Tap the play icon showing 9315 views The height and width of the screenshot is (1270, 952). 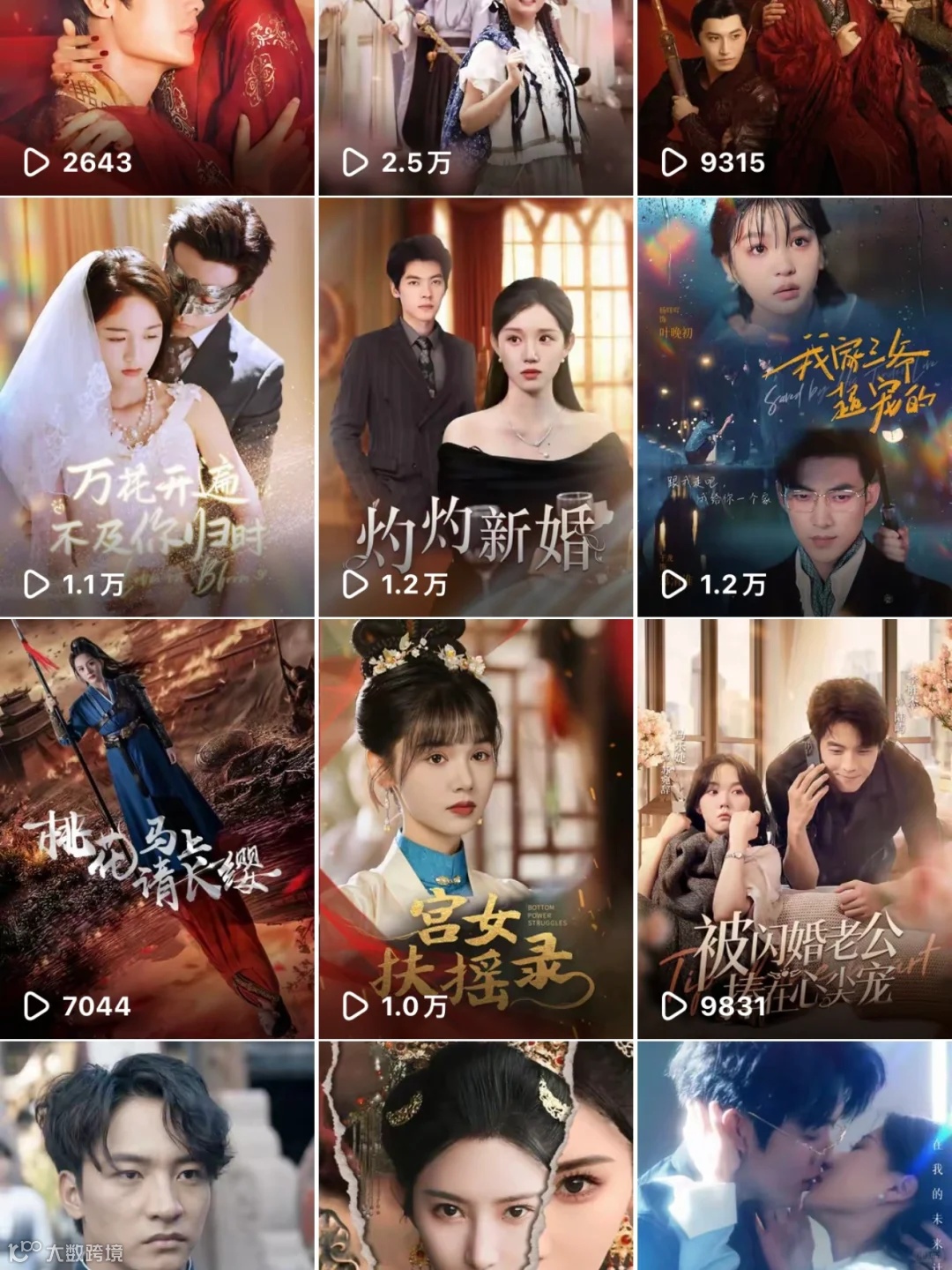(673, 161)
